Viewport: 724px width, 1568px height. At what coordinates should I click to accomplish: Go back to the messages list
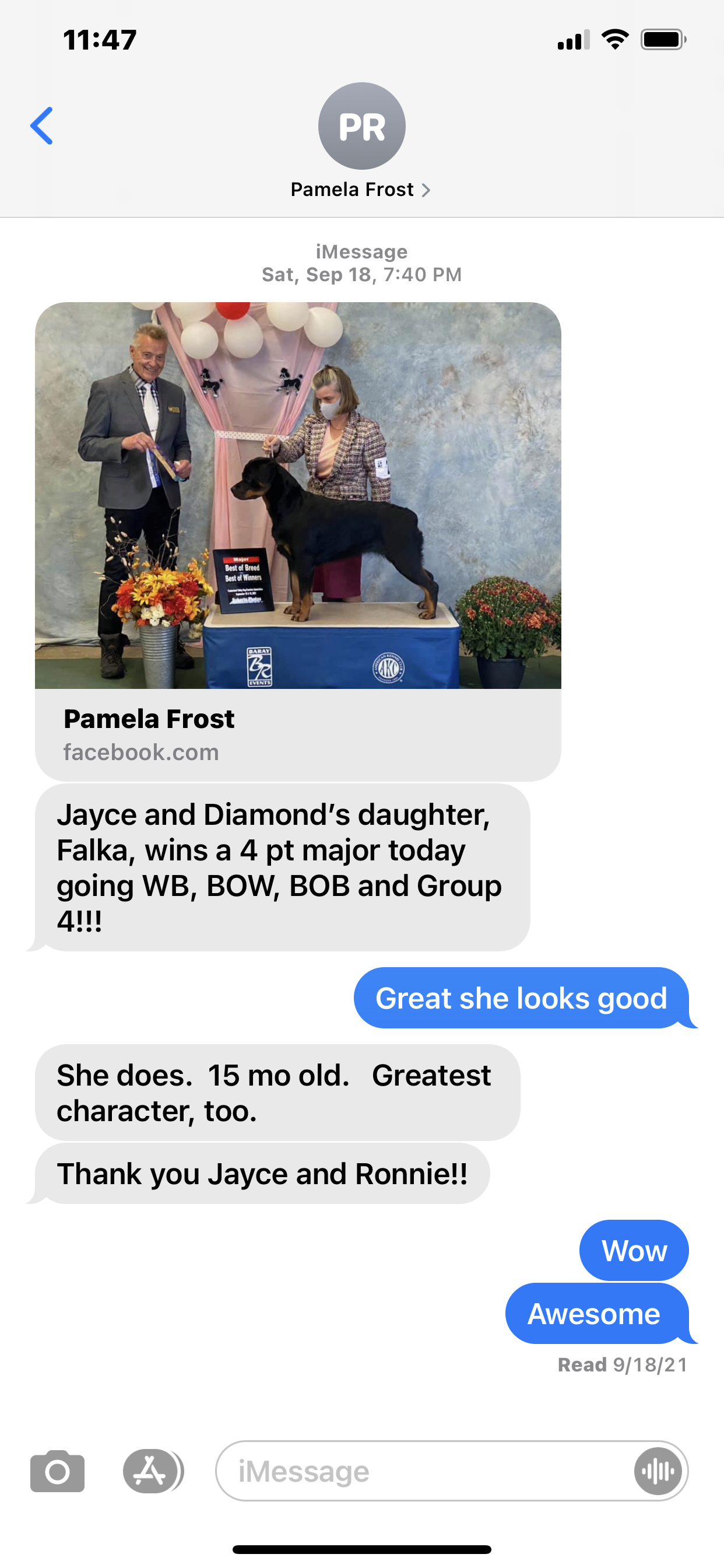coord(41,126)
